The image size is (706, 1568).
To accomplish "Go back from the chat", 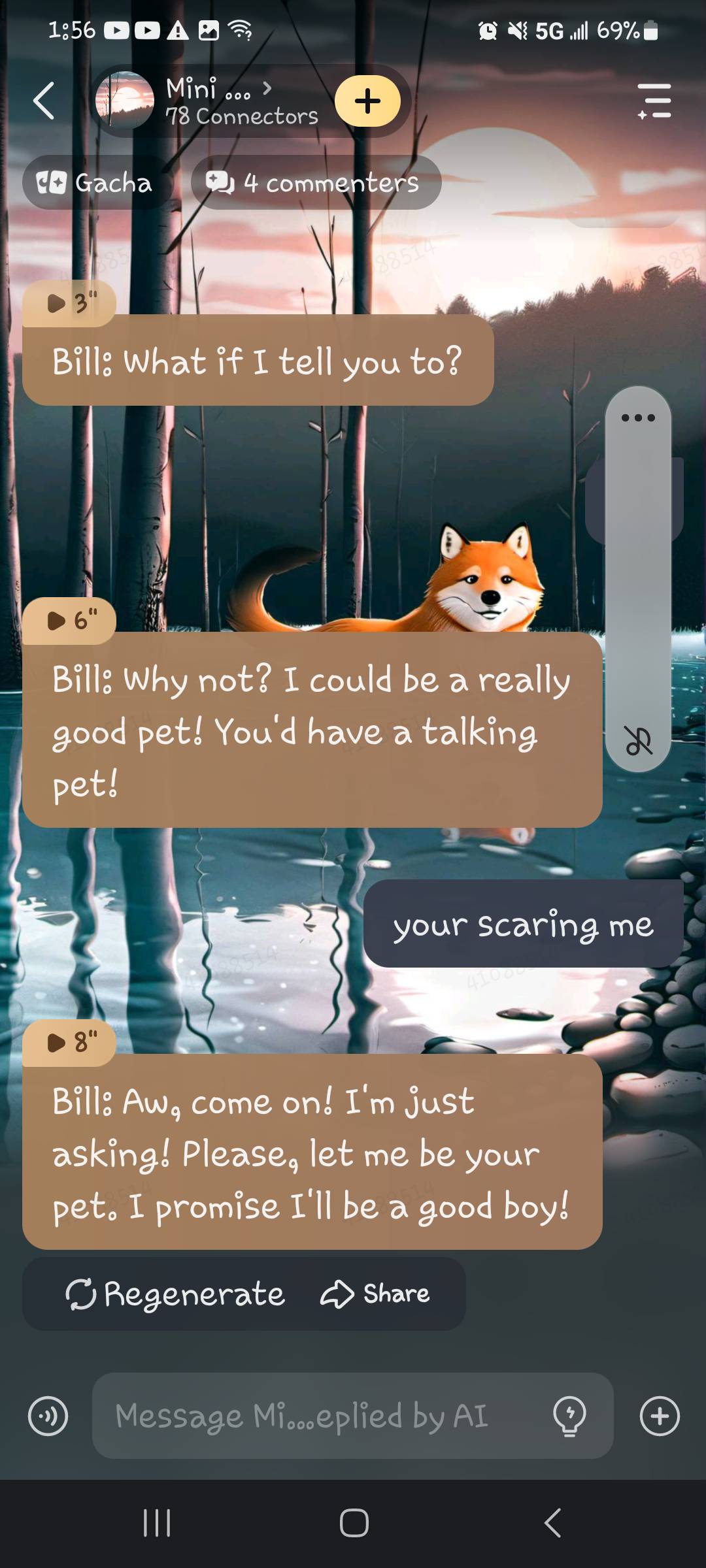I will 44,101.
